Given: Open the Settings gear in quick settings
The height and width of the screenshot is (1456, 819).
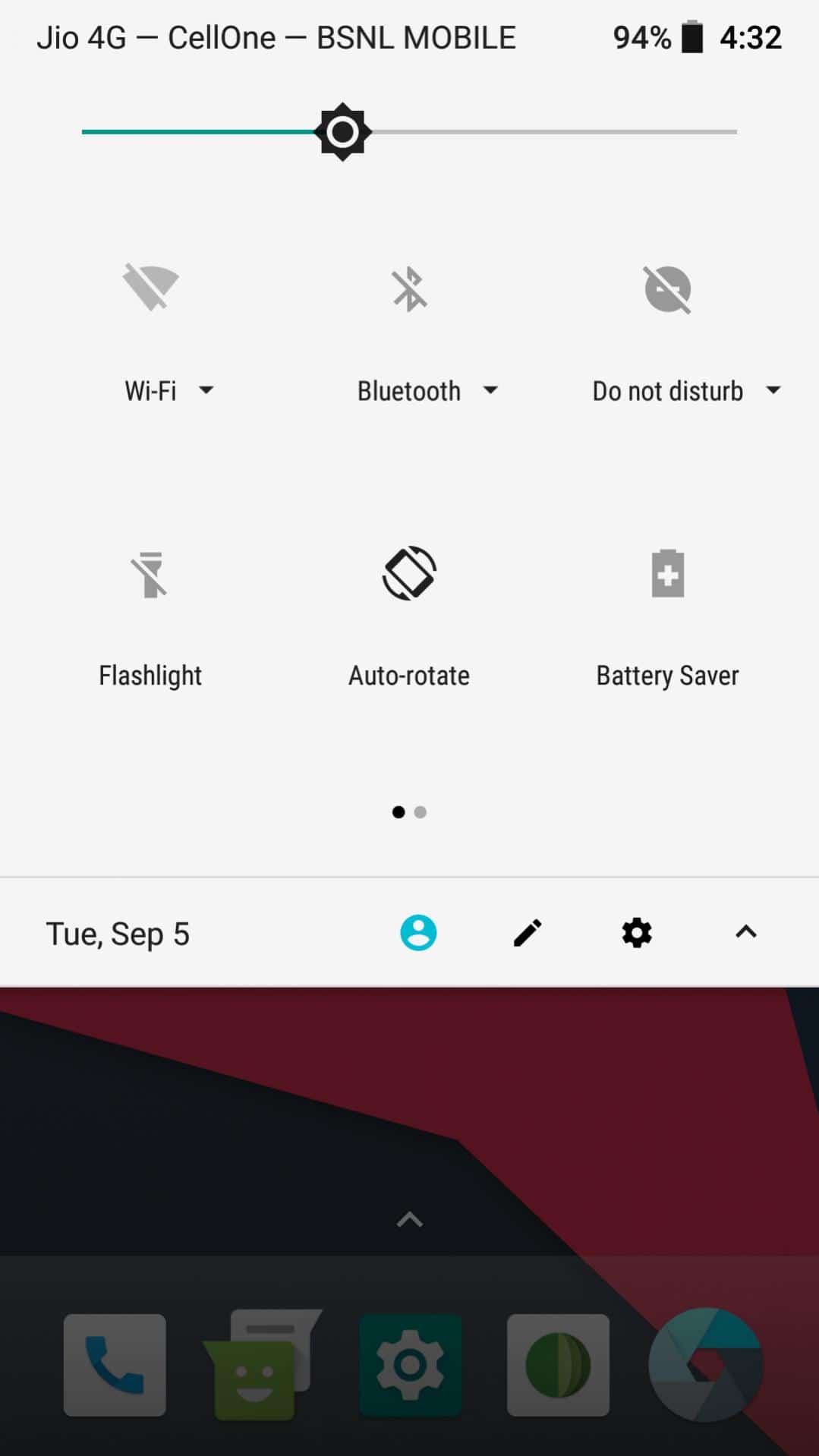Looking at the screenshot, I should tap(637, 932).
